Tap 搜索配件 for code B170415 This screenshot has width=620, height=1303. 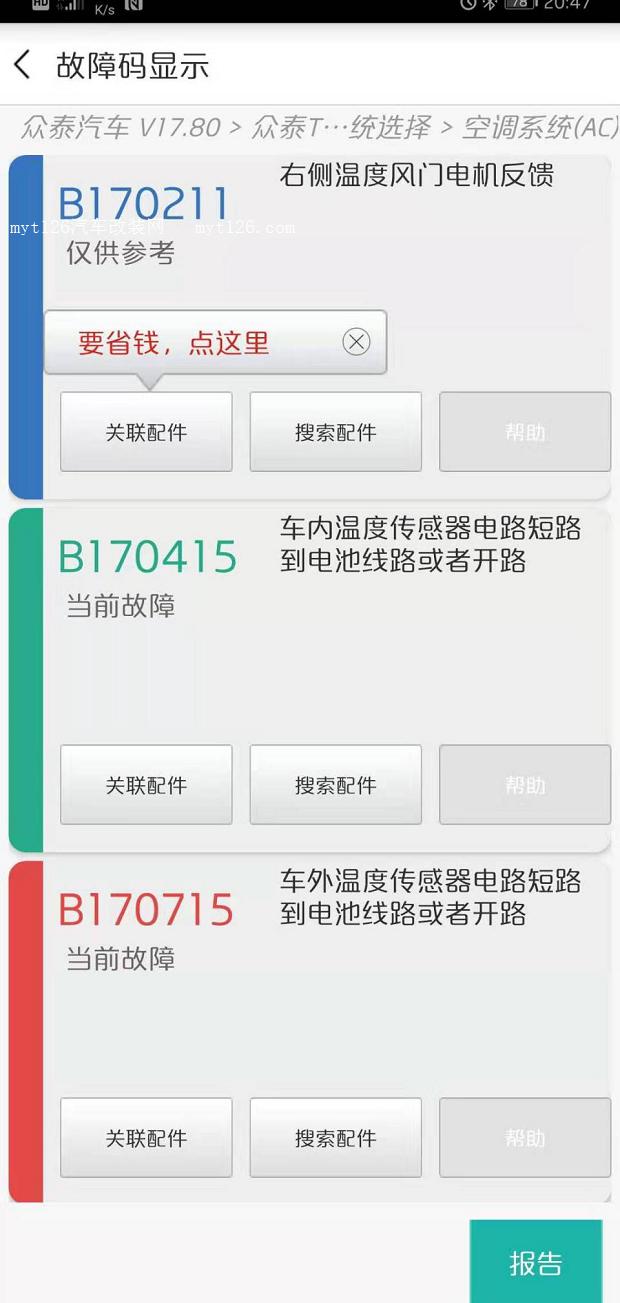click(x=335, y=785)
